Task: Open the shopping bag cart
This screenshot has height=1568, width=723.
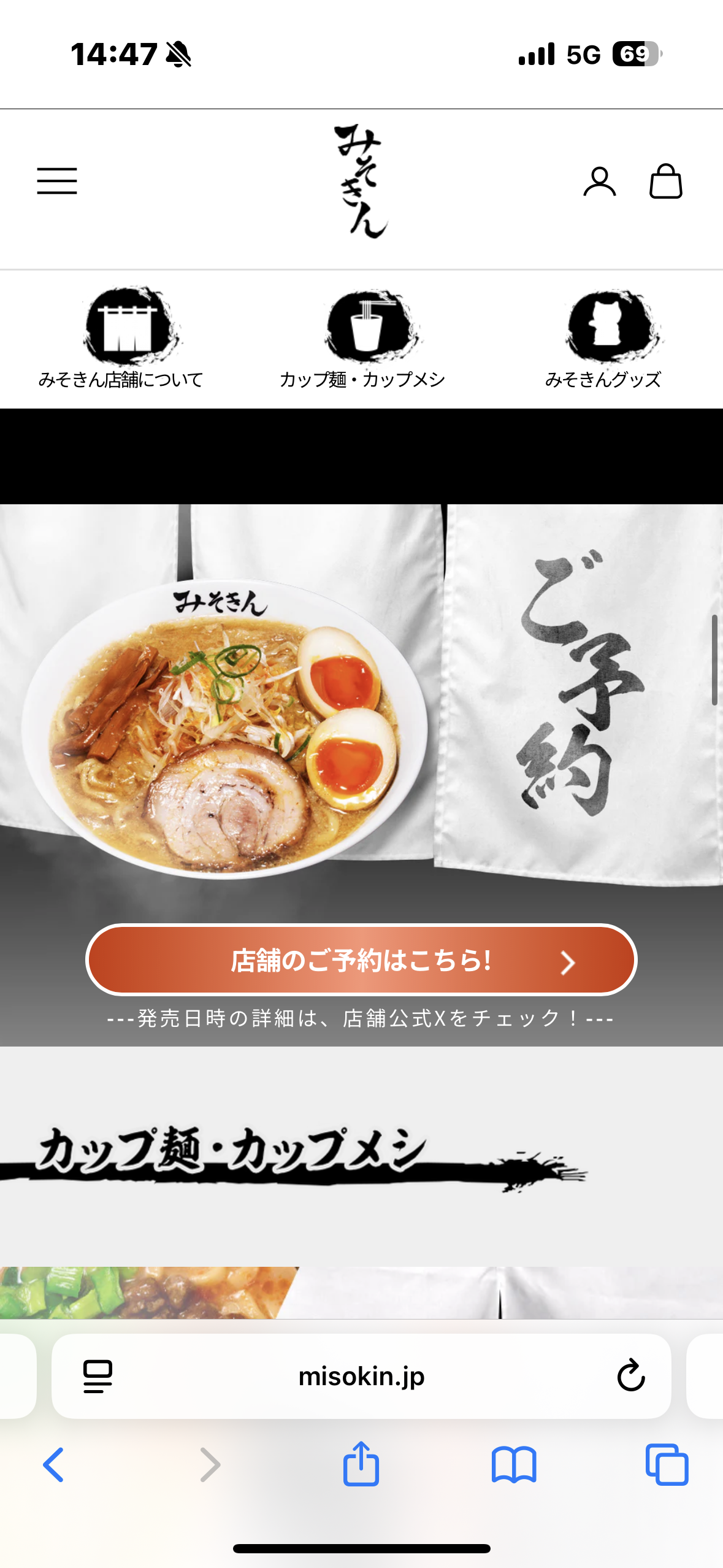Action: 665,182
